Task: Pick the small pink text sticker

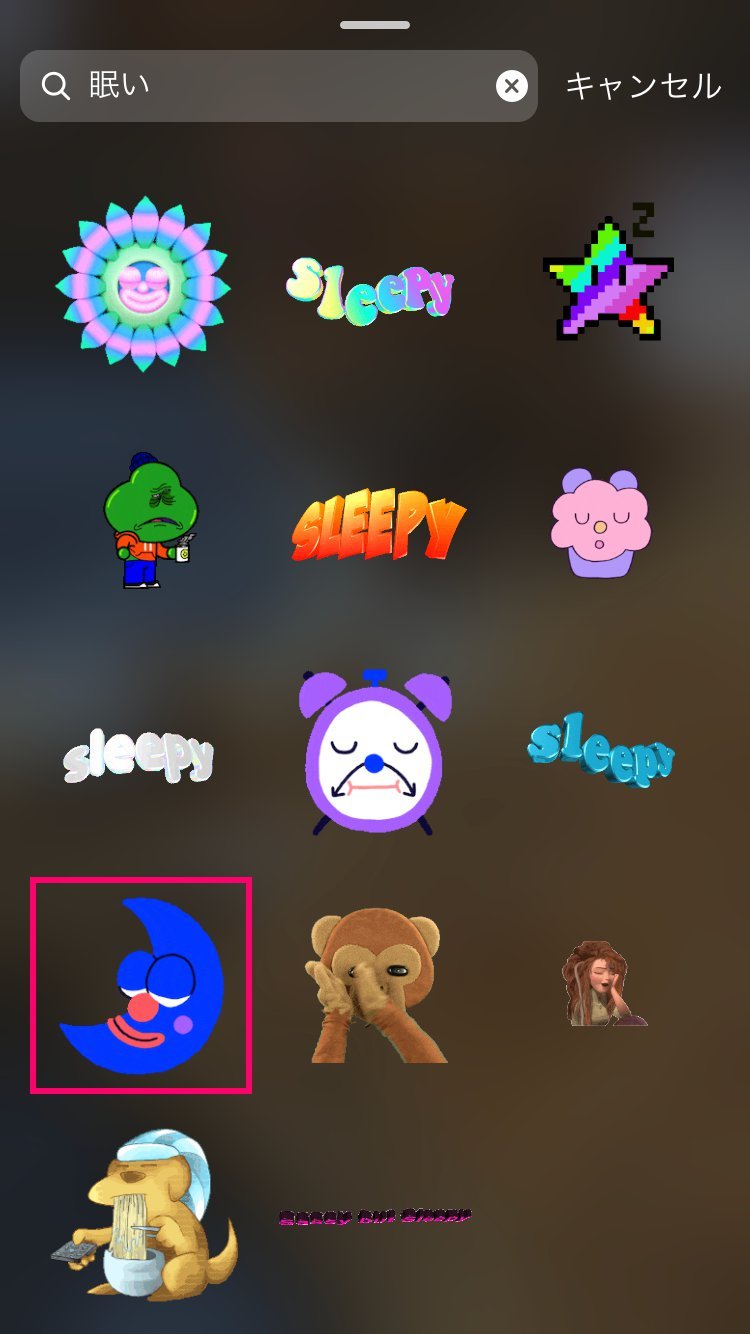Action: [375, 1217]
